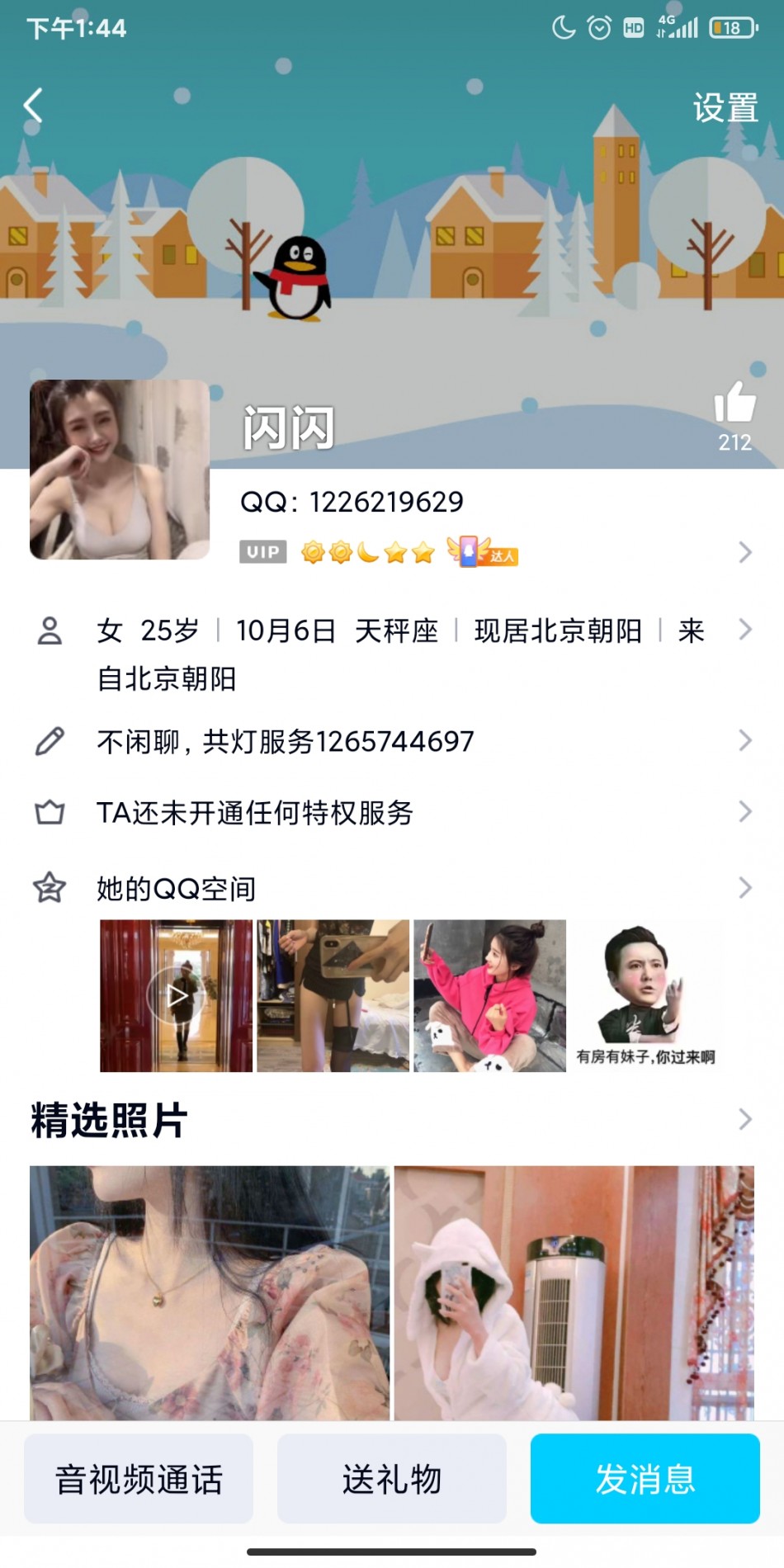Open the featured photo with floral dress
Viewport: 784px width, 1568px height.
click(x=210, y=1292)
